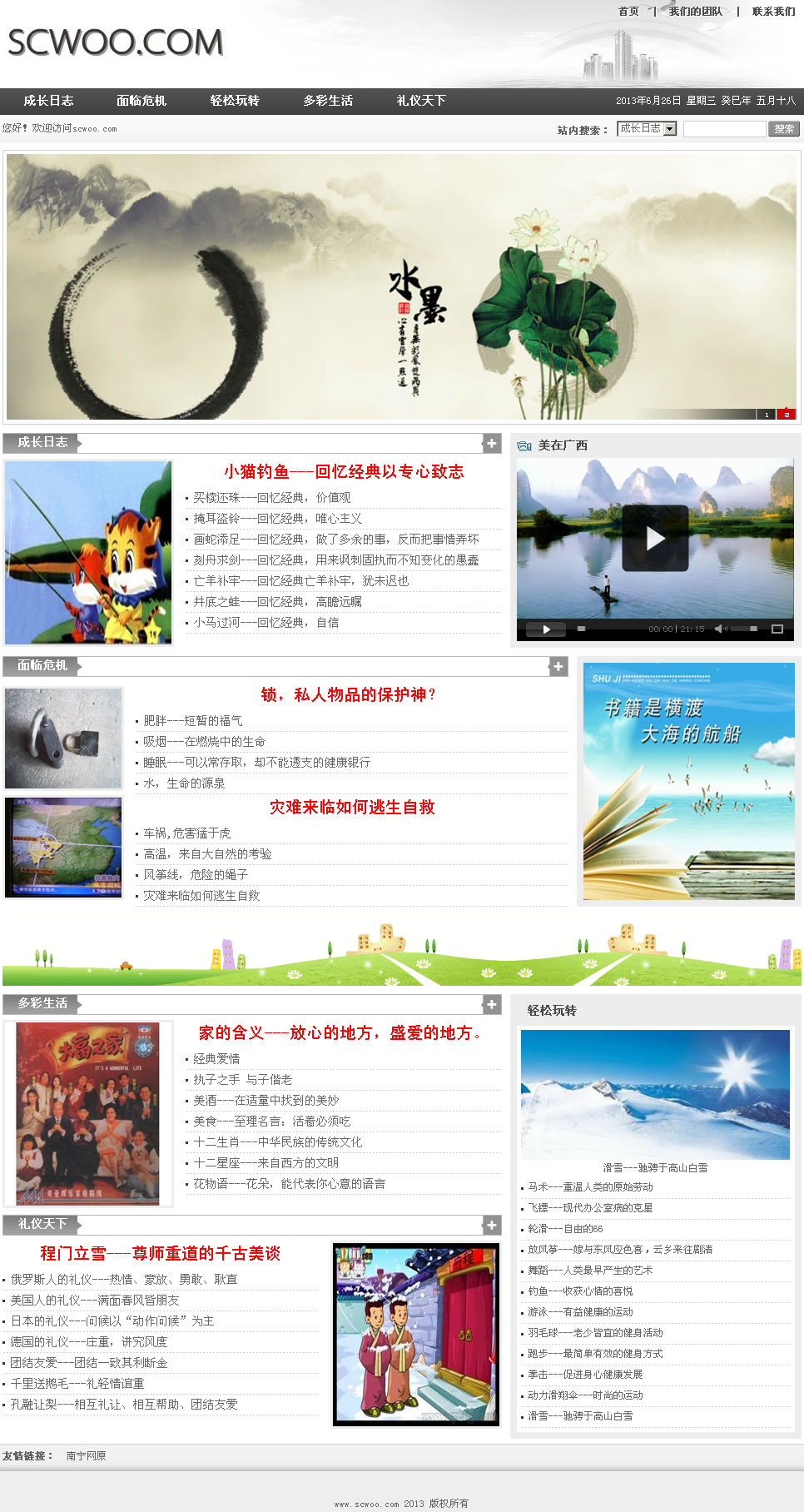Tap the site search text field
Screen dimensions: 804x1512
click(x=724, y=129)
